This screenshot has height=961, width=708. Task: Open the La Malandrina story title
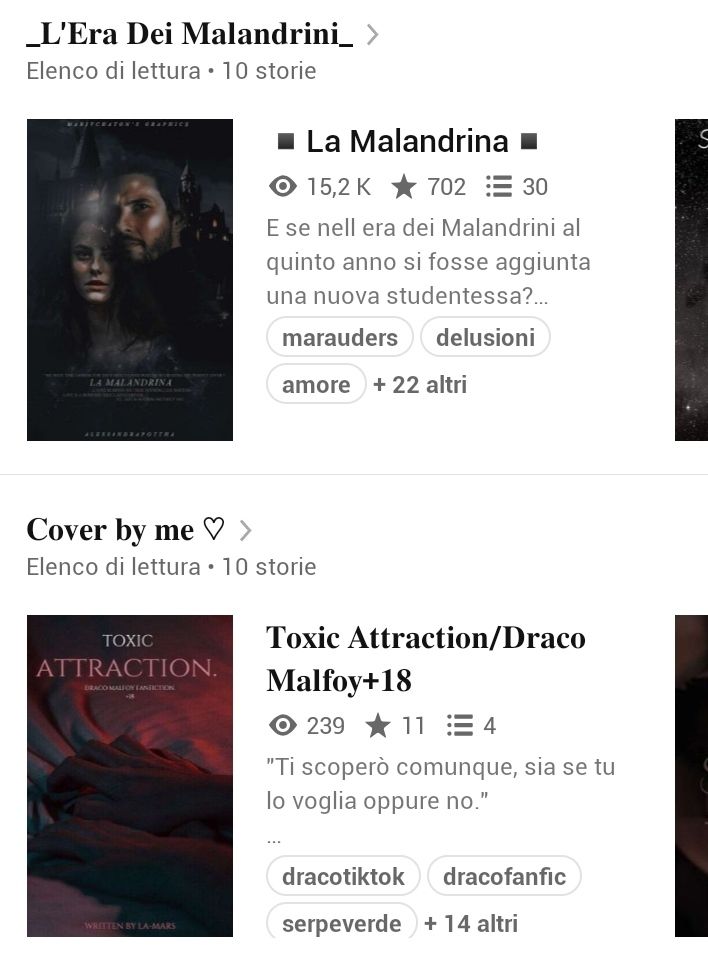click(x=407, y=142)
